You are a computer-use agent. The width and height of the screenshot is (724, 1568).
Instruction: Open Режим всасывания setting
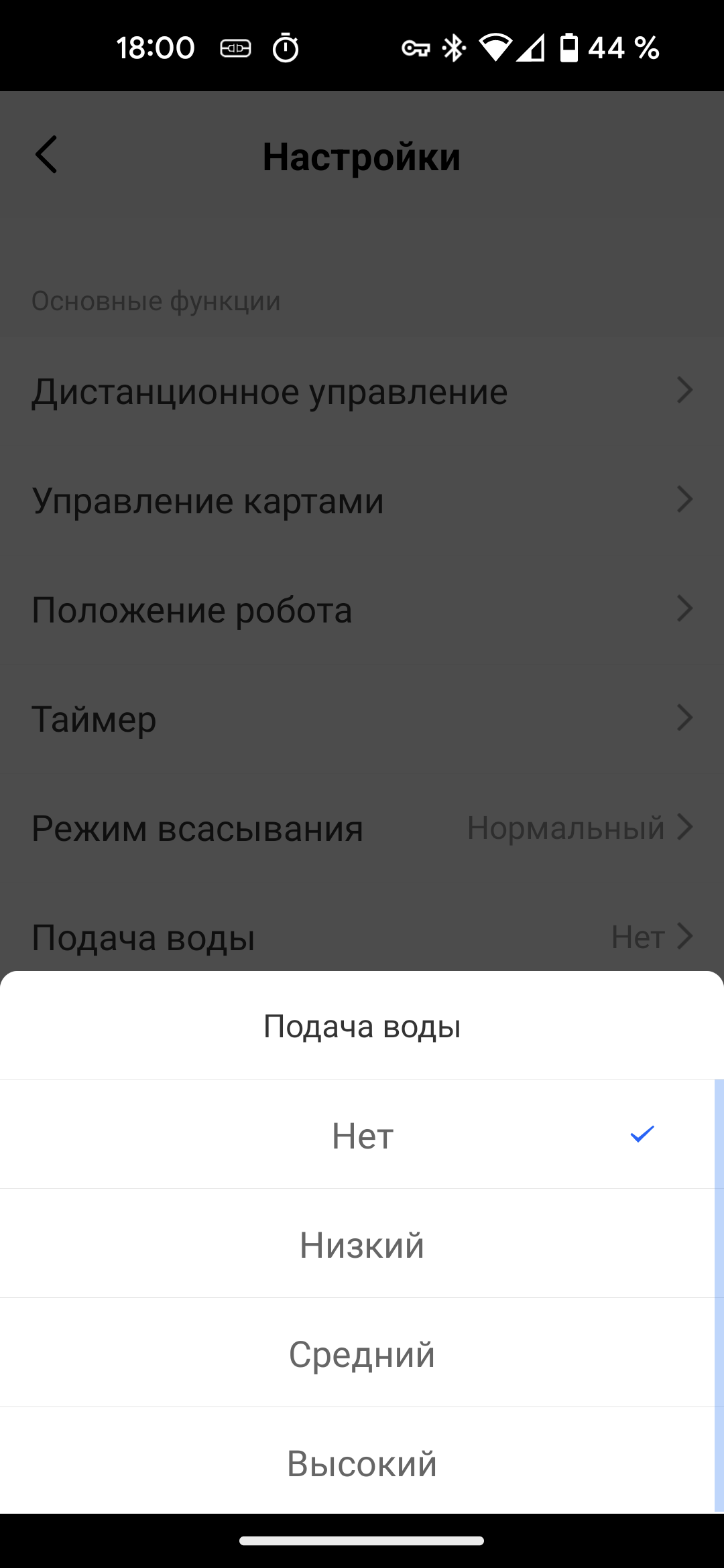pos(362,828)
